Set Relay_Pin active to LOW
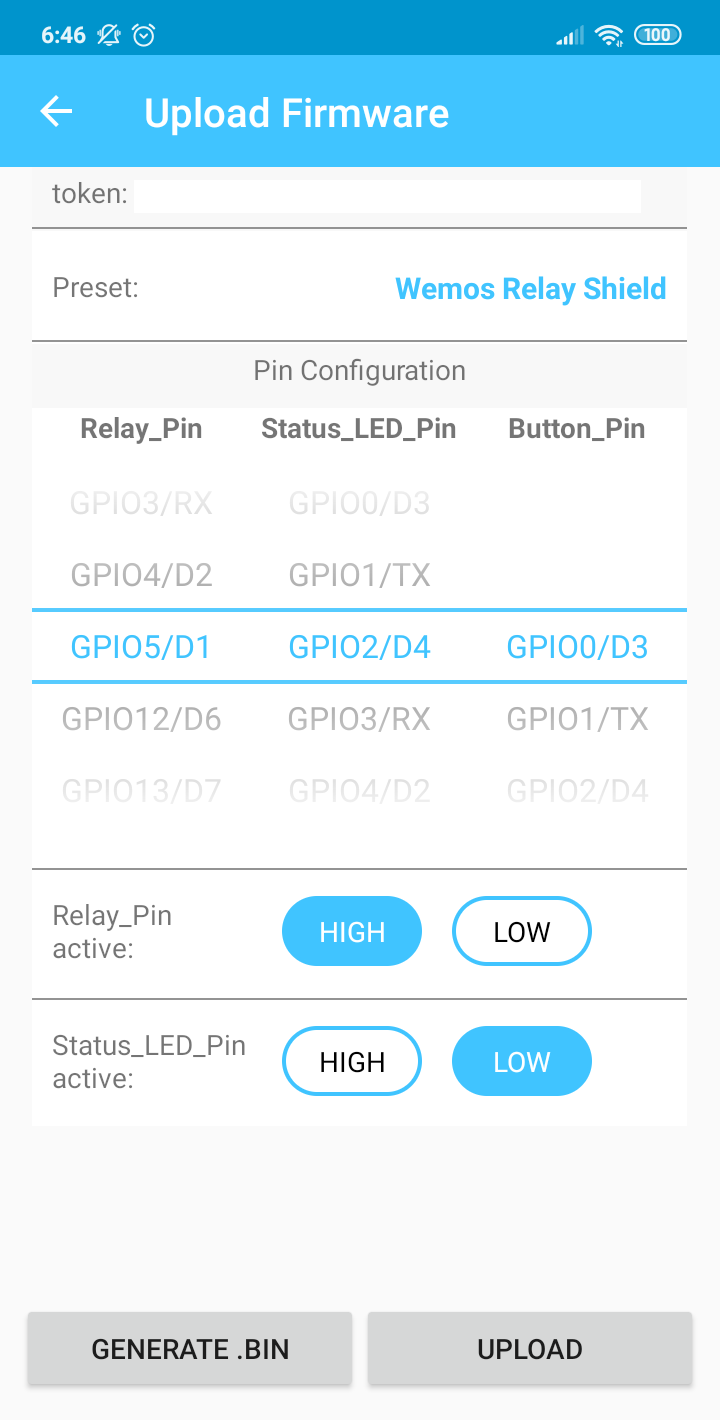 pos(522,931)
